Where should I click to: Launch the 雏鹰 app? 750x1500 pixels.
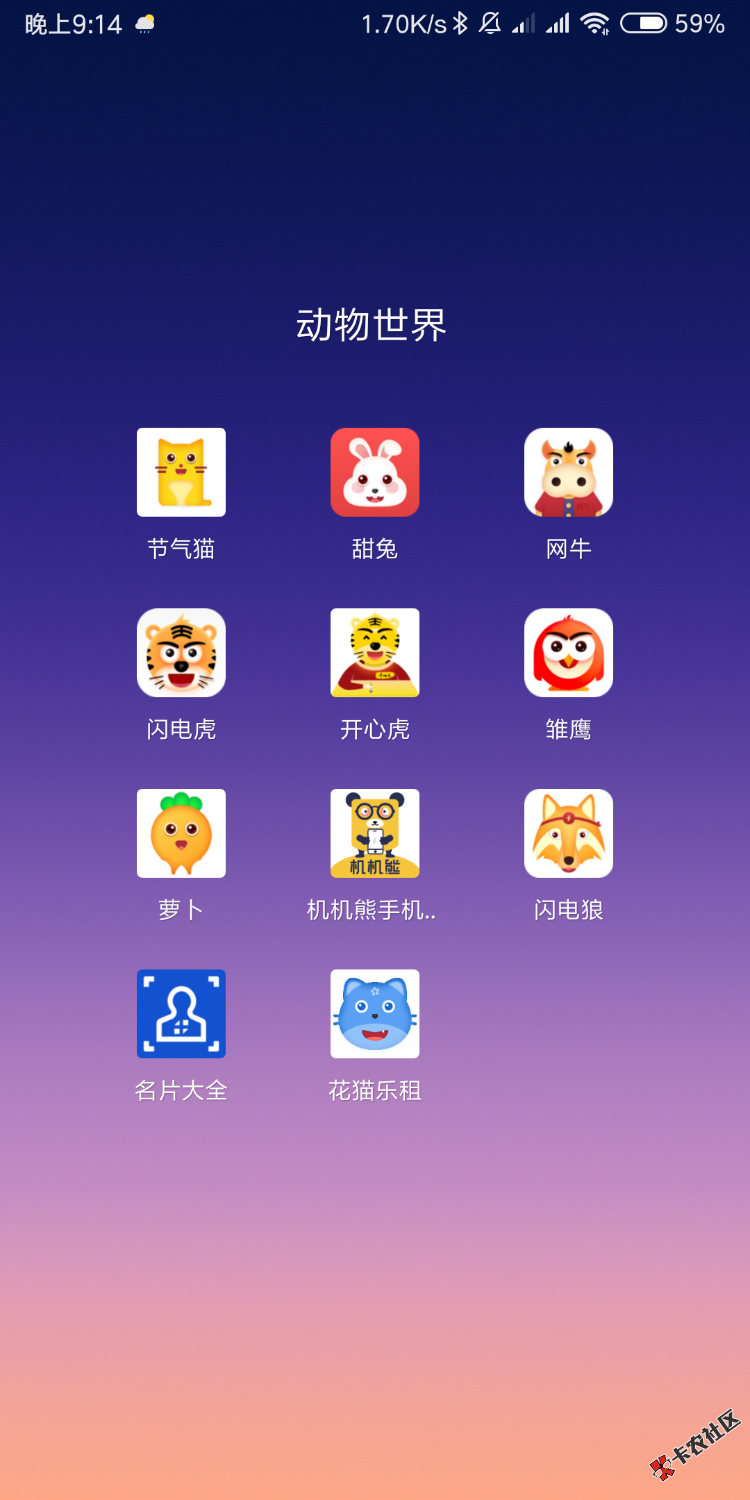point(568,652)
